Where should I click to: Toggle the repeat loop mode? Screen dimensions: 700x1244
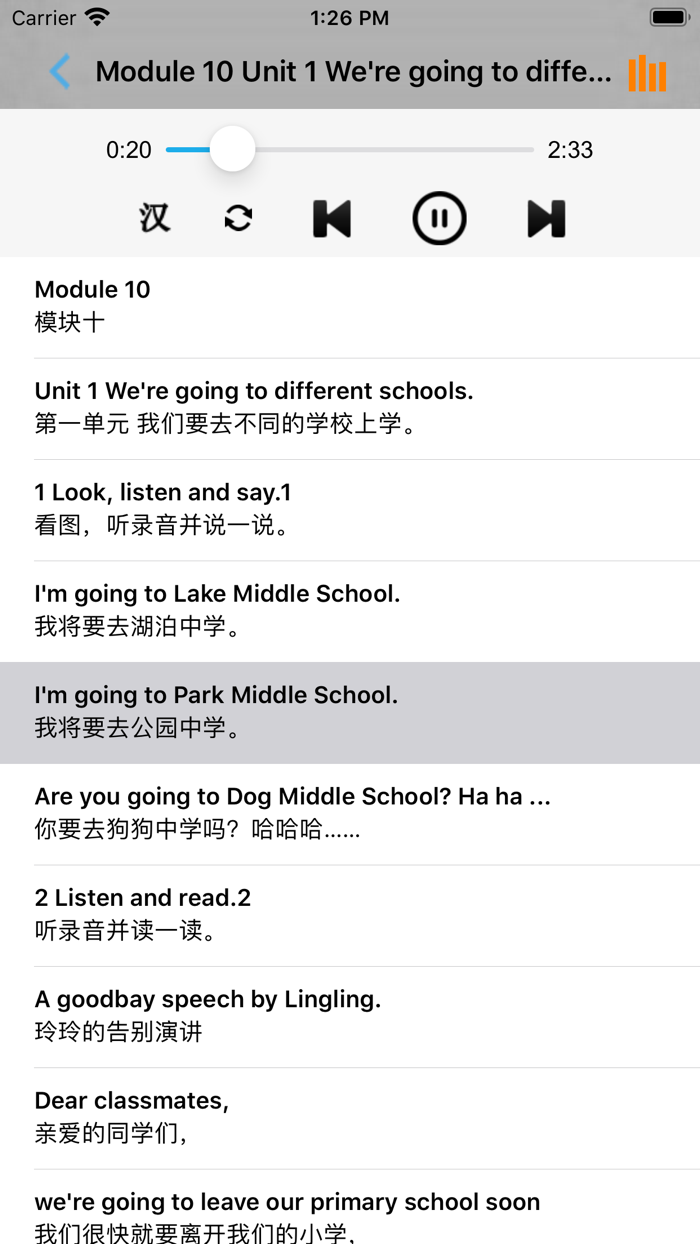(238, 218)
